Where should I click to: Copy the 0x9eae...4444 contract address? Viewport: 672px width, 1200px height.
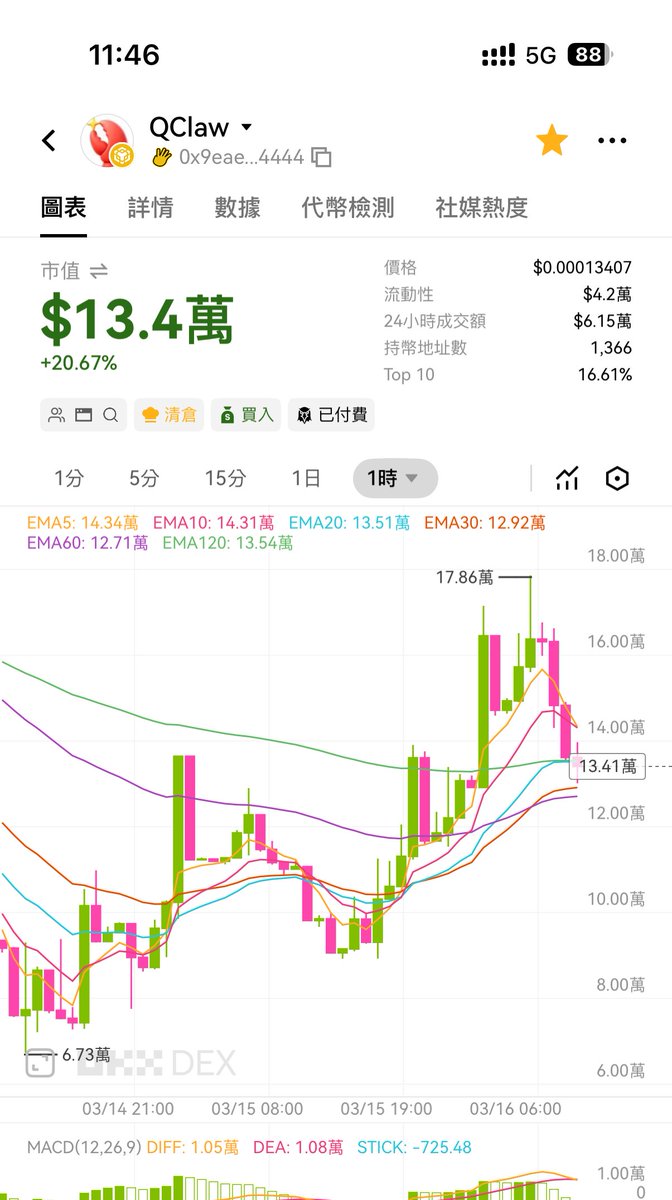click(x=321, y=157)
